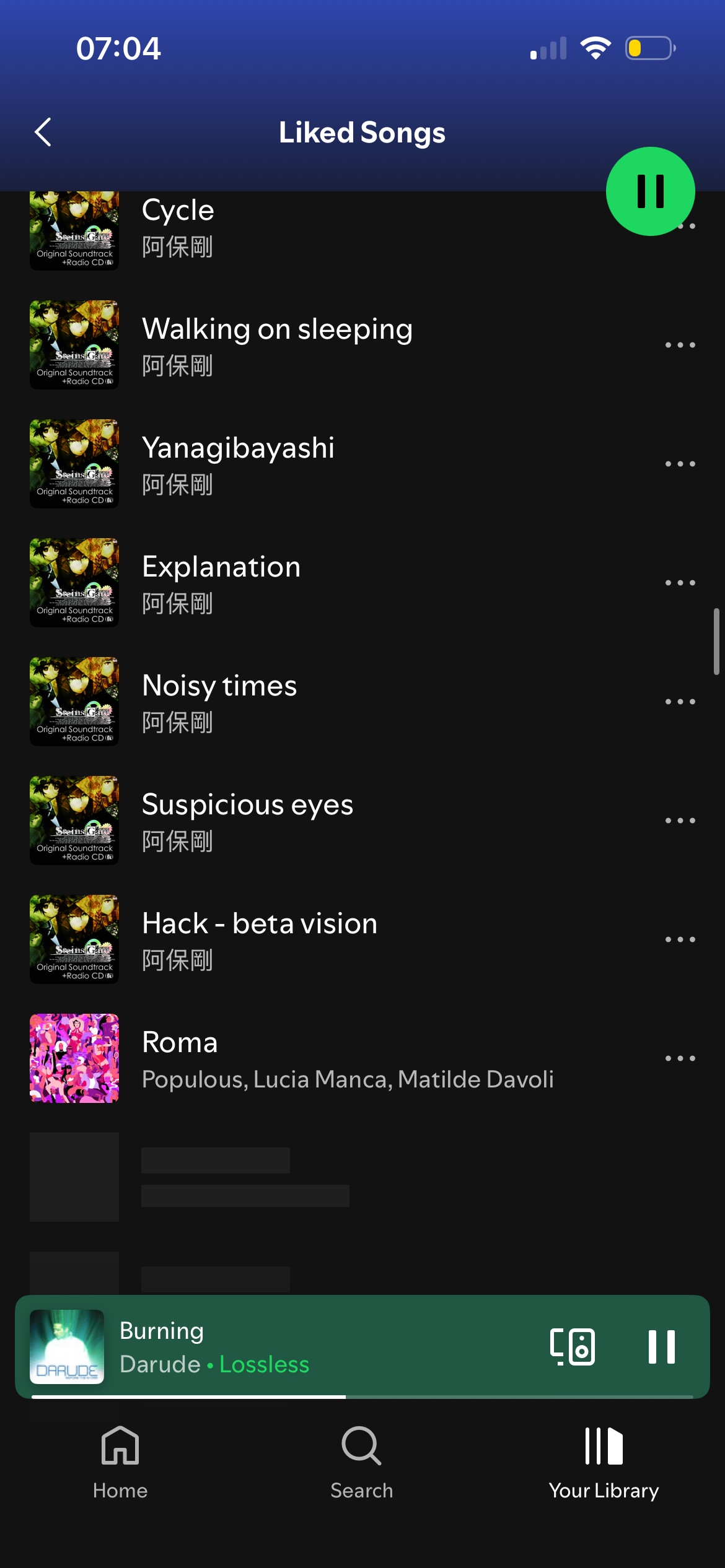Screen dimensions: 725x1568
Task: Switch to the Home tab
Action: 120,1463
